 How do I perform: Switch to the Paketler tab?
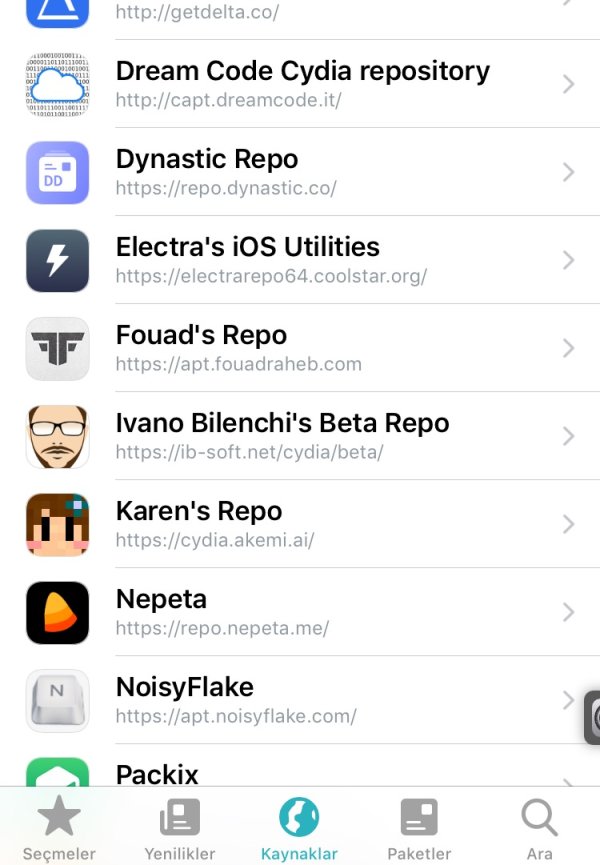(x=419, y=829)
